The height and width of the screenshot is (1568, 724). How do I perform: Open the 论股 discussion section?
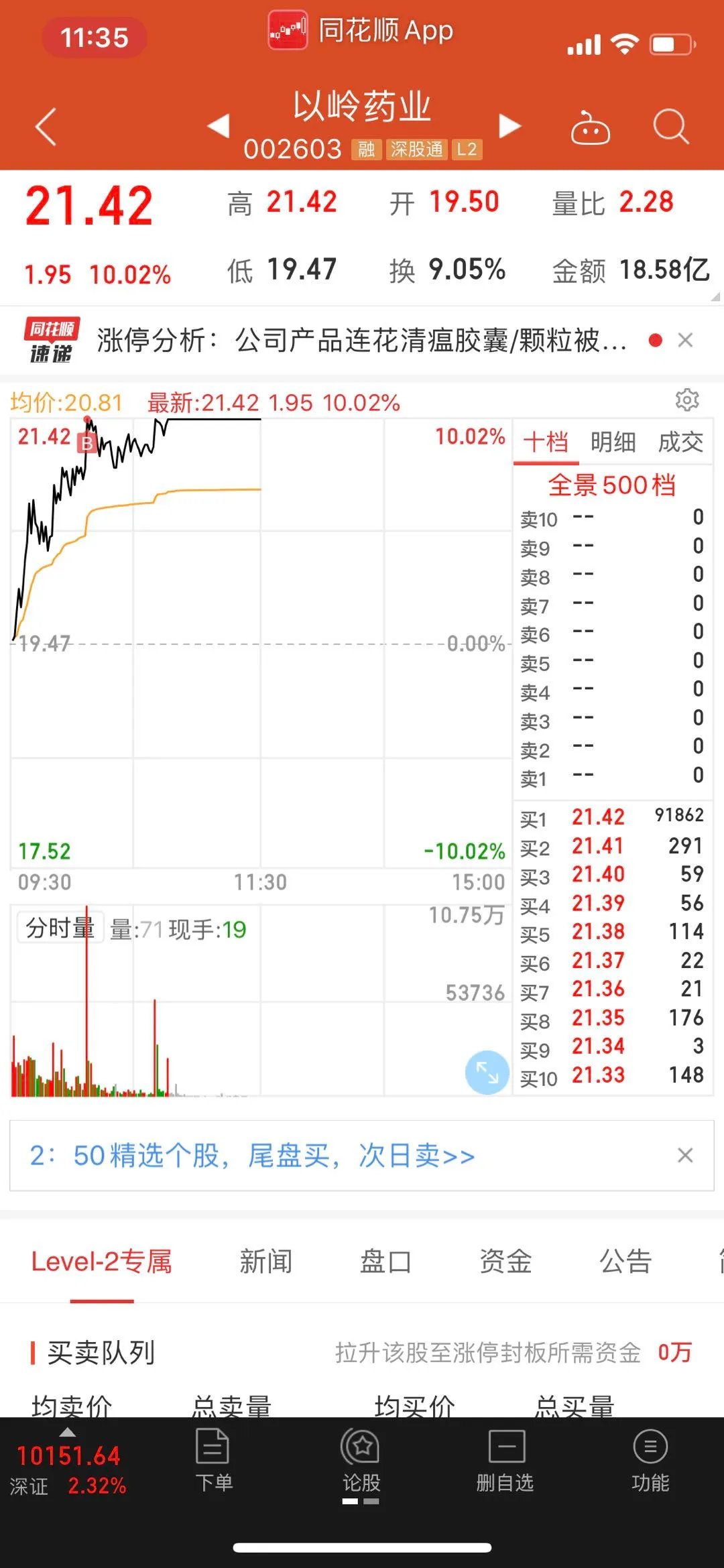click(361, 1460)
